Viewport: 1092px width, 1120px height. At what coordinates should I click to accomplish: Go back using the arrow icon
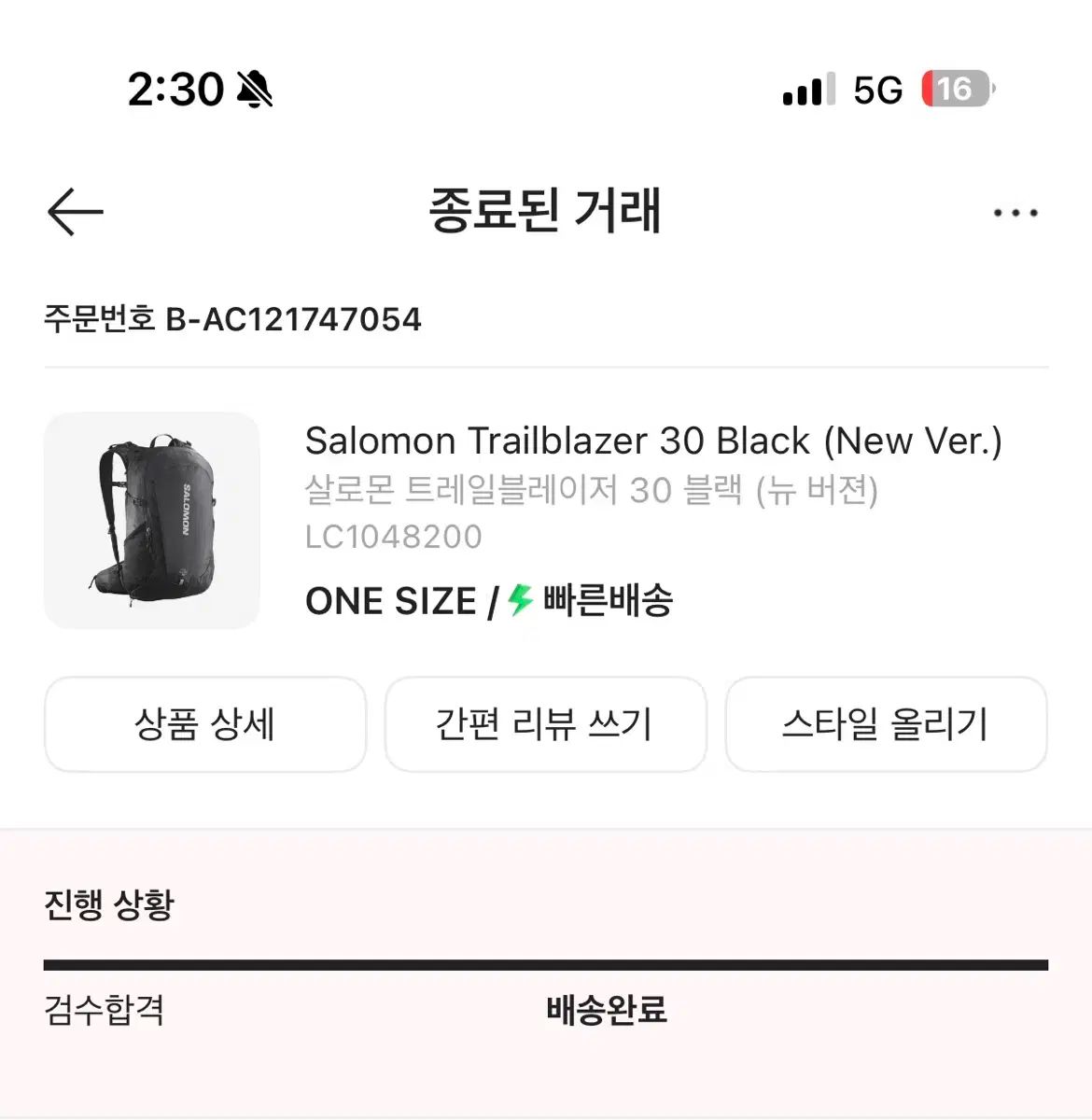[75, 212]
